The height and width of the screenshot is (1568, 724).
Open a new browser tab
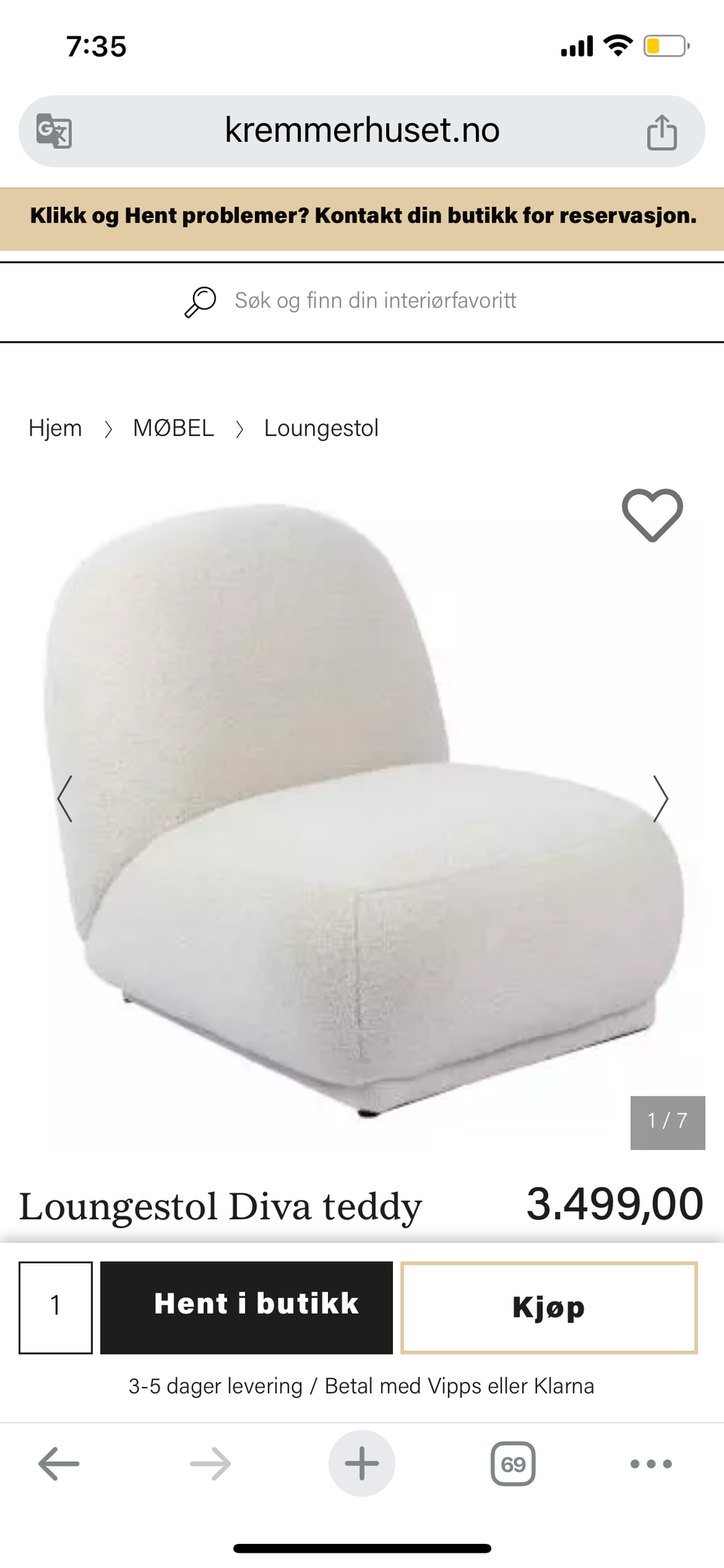[x=362, y=1464]
